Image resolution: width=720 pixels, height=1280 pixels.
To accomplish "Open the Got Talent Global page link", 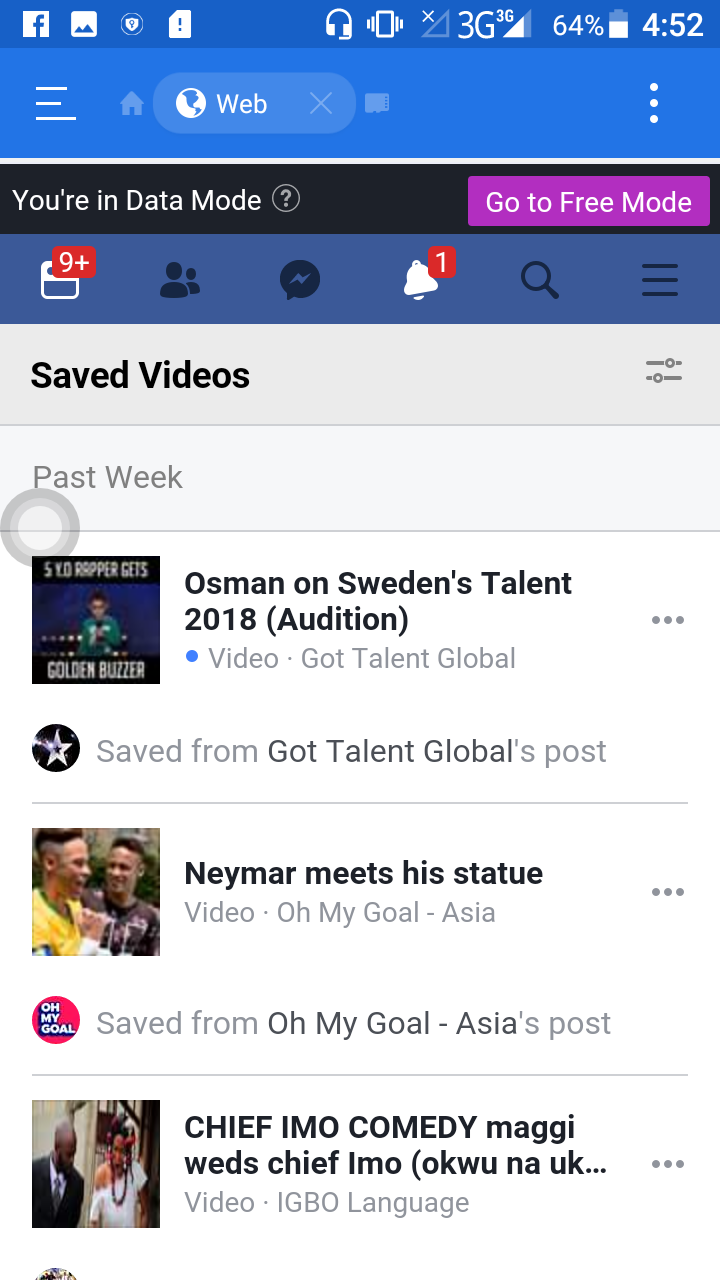I will tap(390, 751).
